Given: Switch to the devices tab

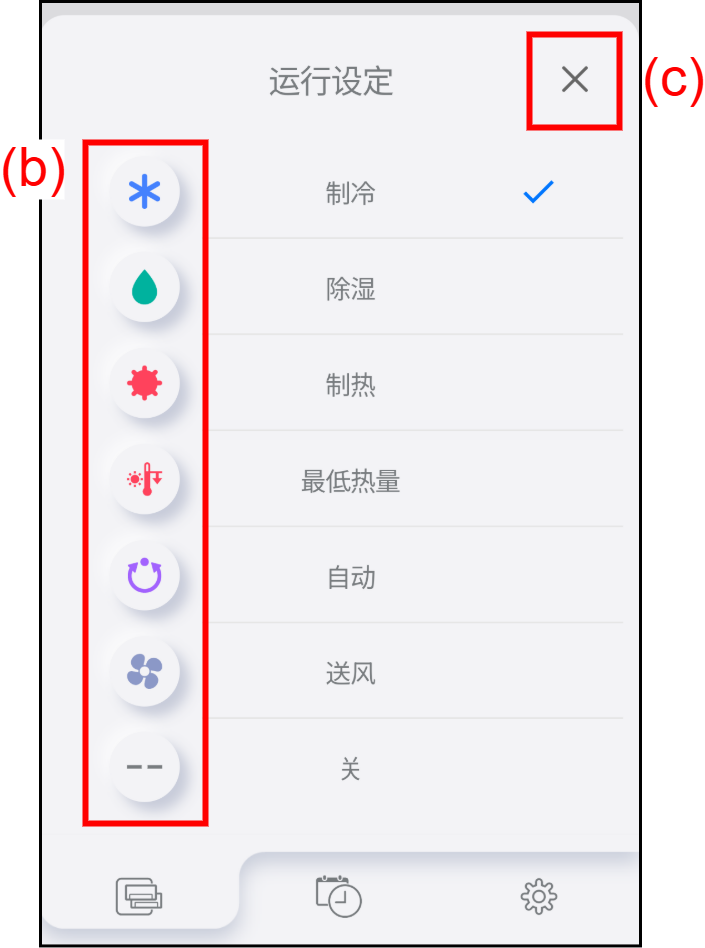Looking at the screenshot, I should click(x=139, y=896).
